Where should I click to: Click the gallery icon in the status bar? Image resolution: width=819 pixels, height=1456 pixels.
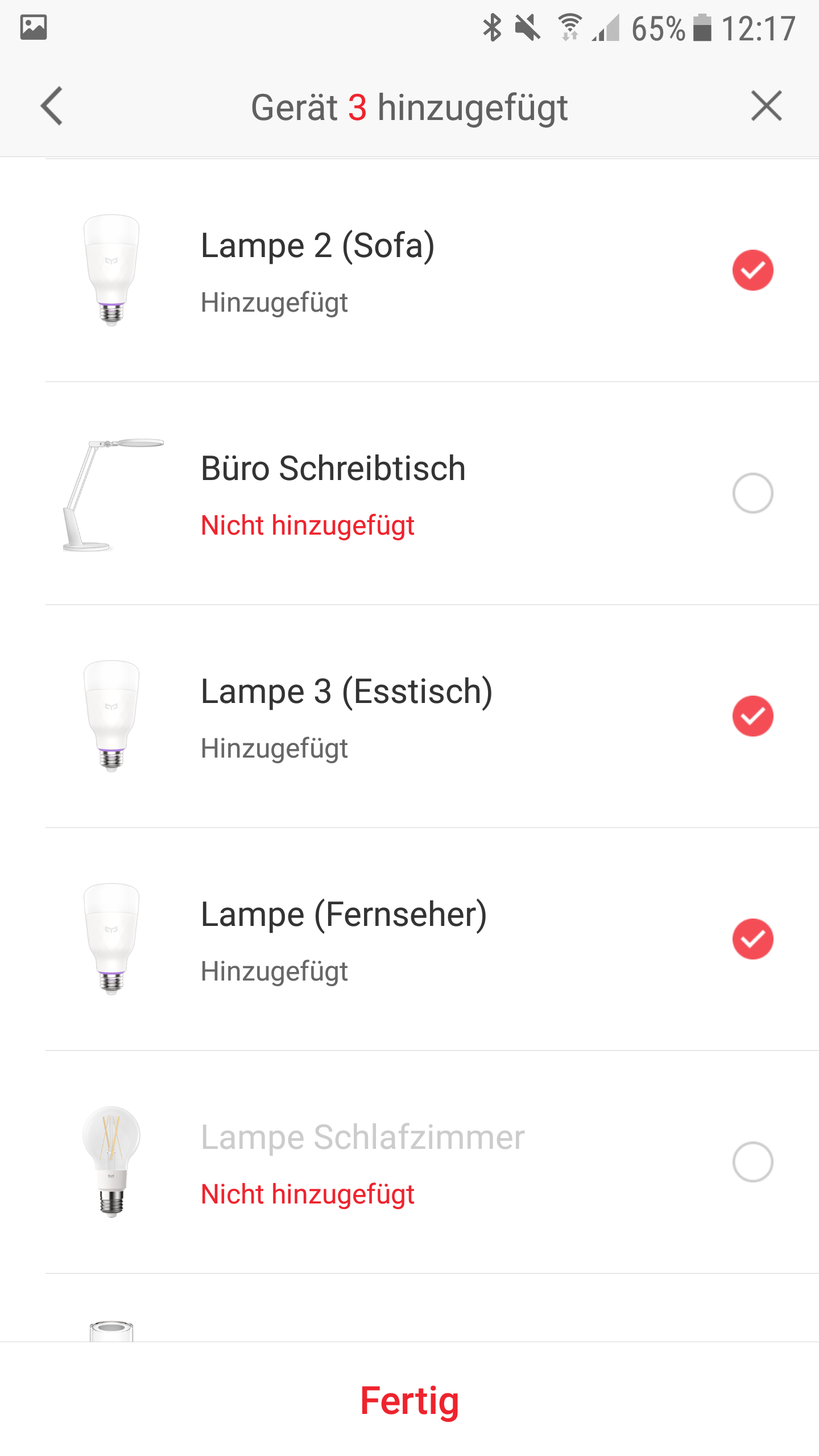pos(34,27)
